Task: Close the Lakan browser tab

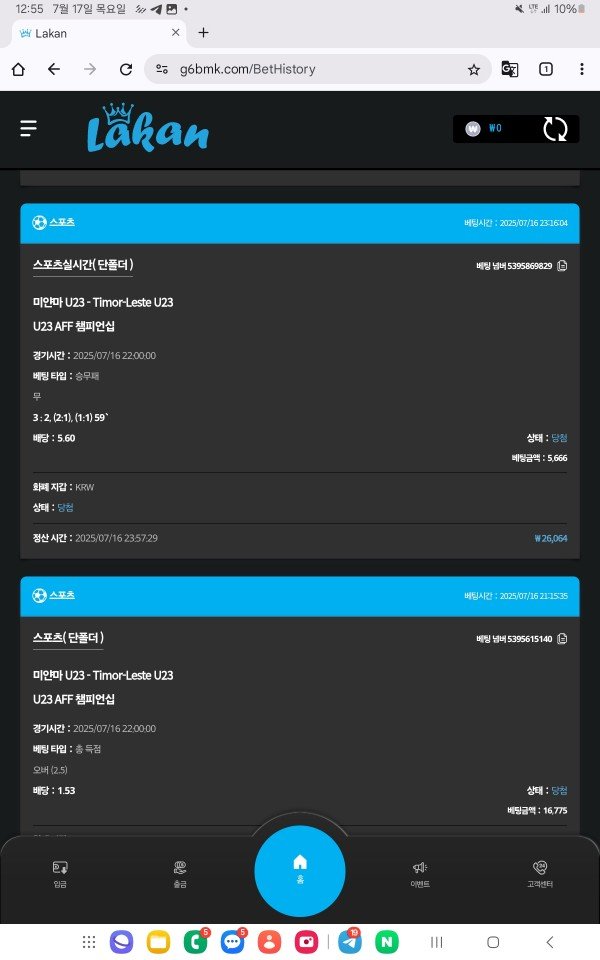Action: click(x=176, y=32)
